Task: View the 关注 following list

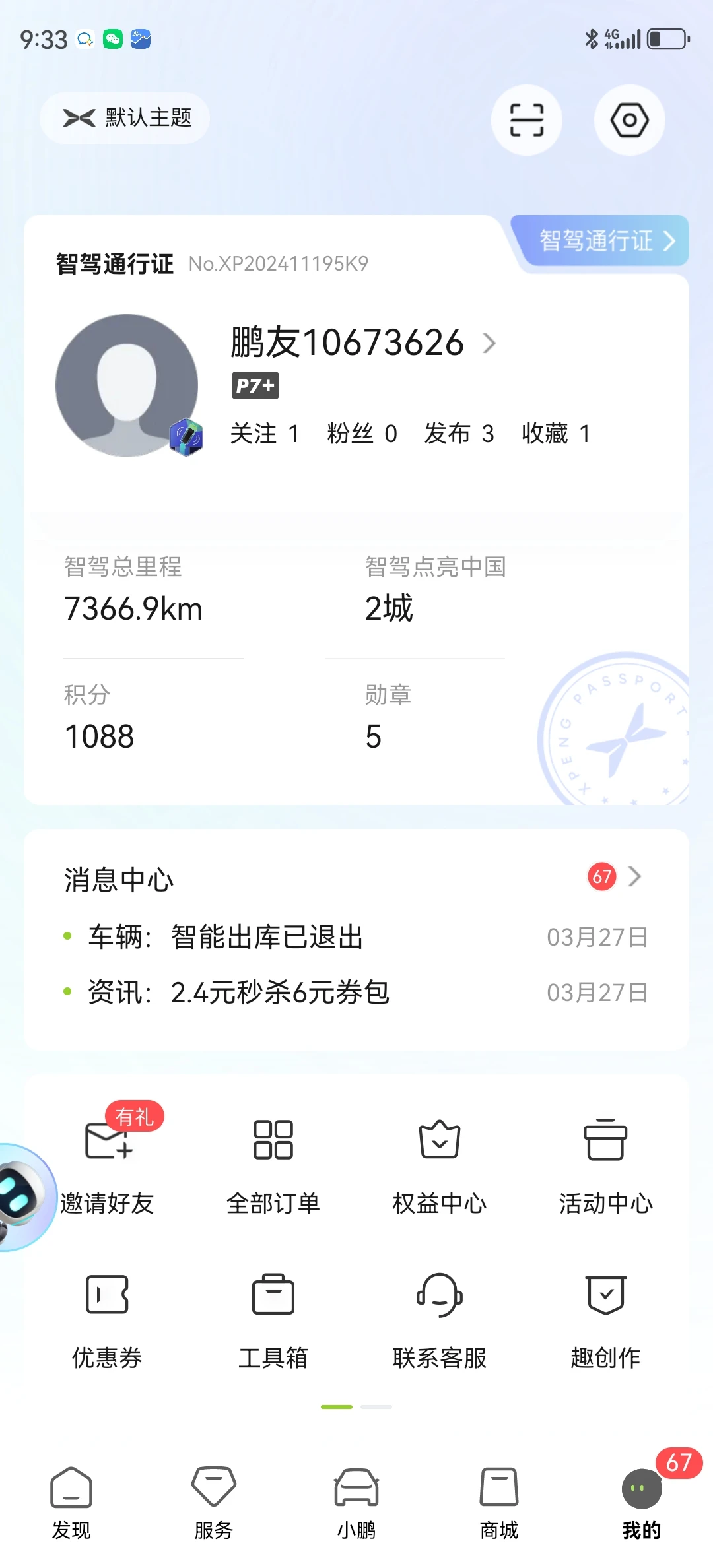Action: (264, 434)
